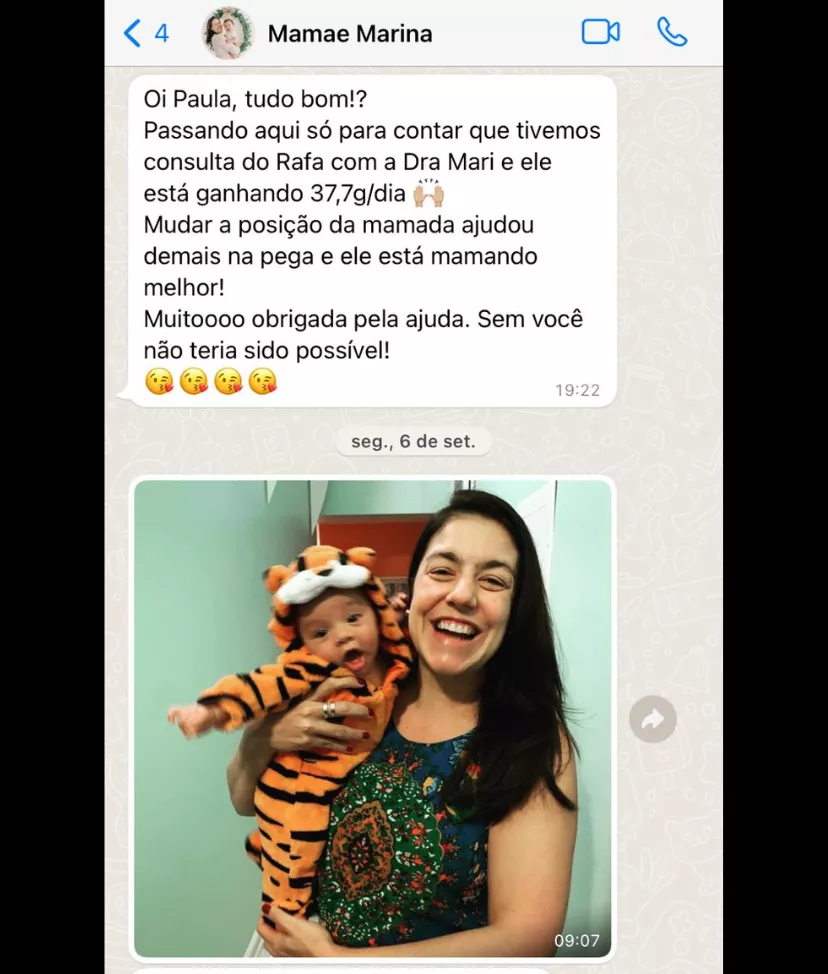828x974 pixels.
Task: Start a video call with Mamae Marina
Action: point(600,32)
